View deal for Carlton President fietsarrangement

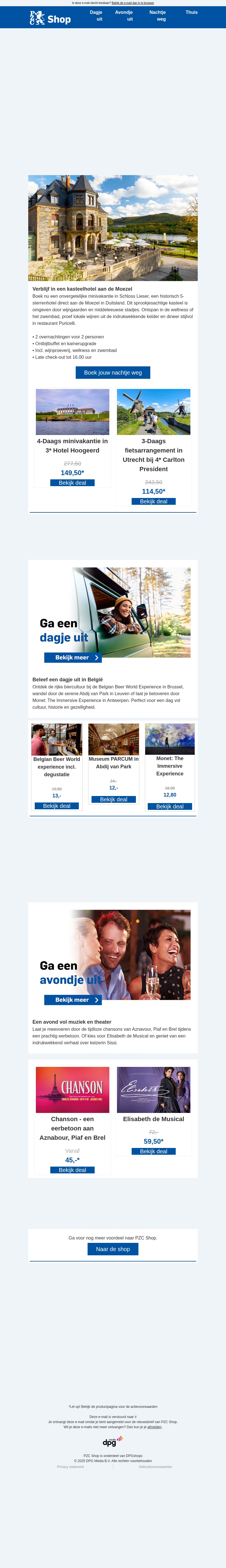(153, 502)
